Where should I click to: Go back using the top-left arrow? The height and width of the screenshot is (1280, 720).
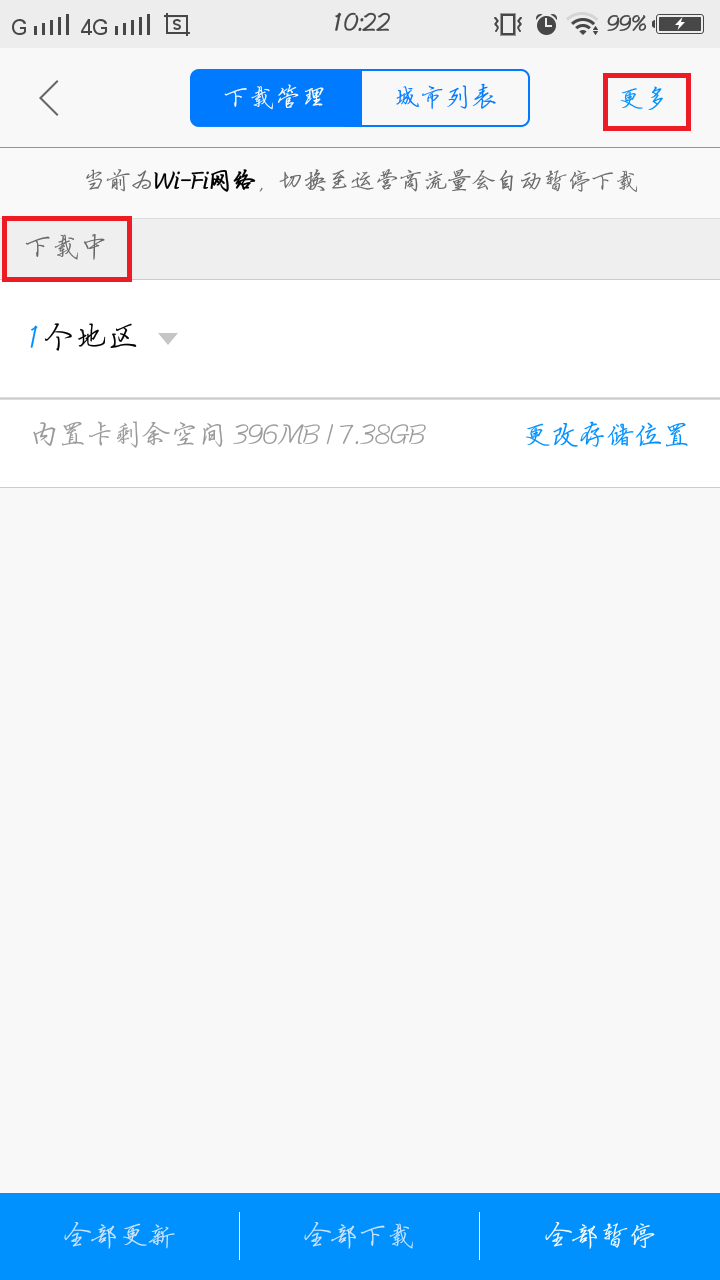coord(49,98)
